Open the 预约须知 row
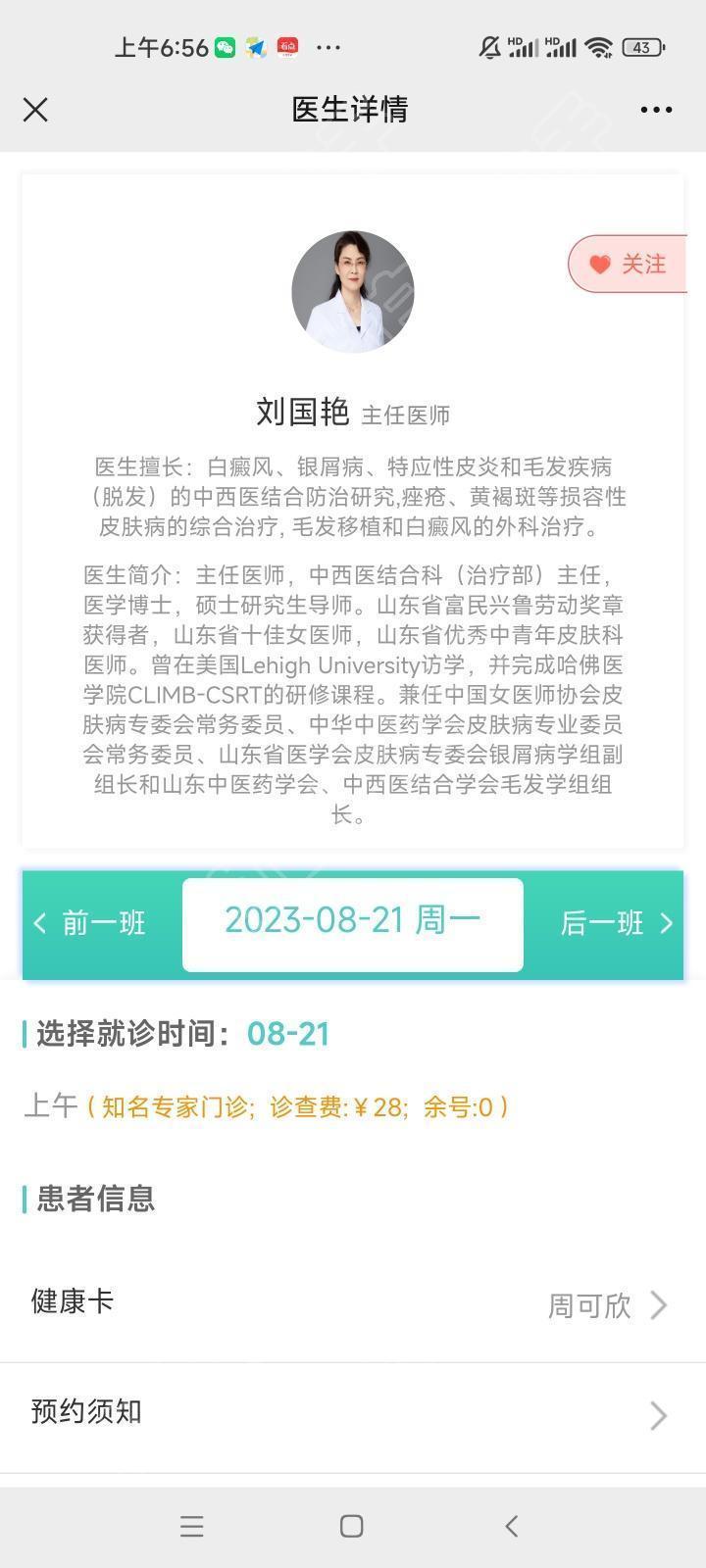 point(353,1413)
